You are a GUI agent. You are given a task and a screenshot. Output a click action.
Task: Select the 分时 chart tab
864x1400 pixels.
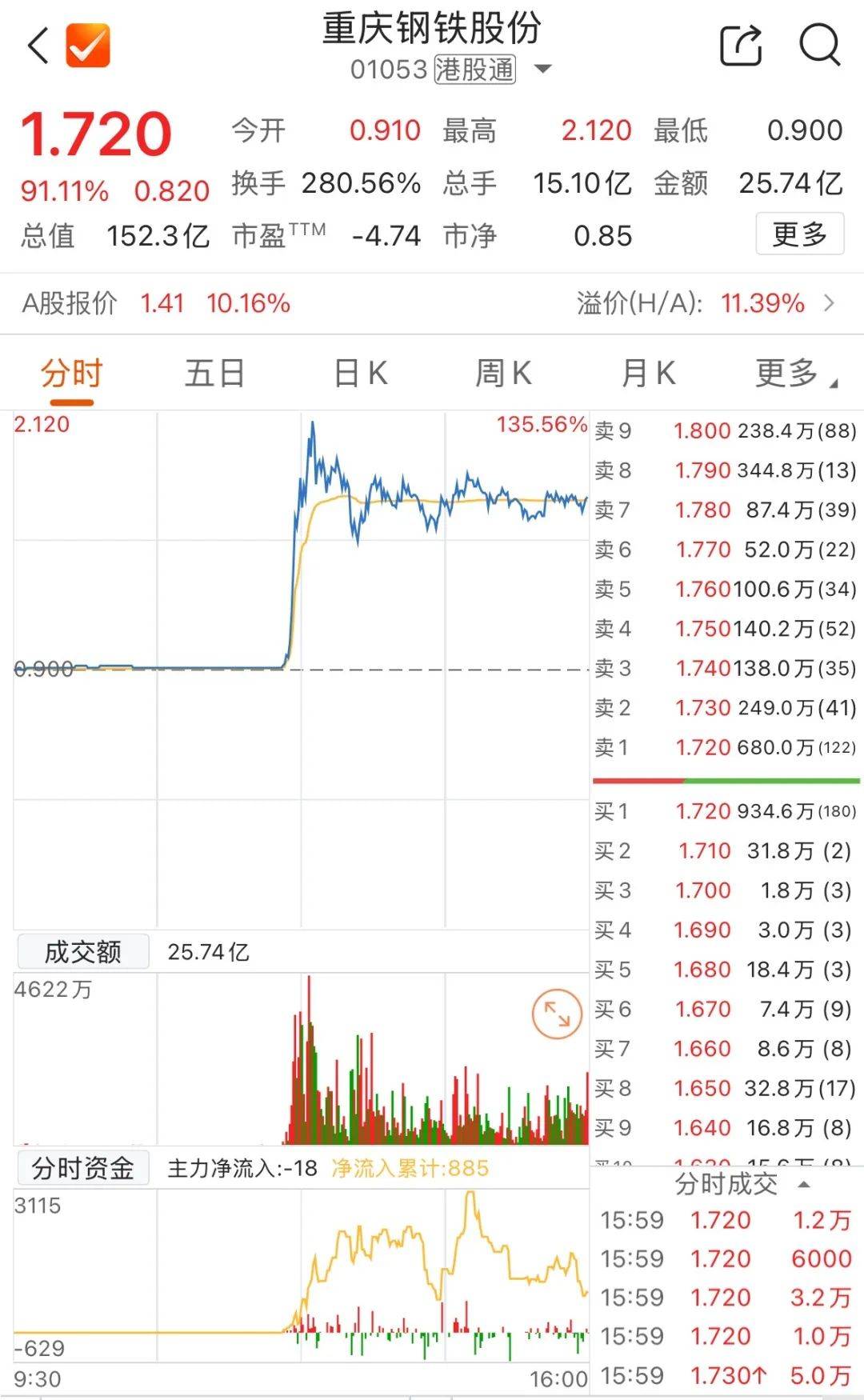[x=72, y=374]
